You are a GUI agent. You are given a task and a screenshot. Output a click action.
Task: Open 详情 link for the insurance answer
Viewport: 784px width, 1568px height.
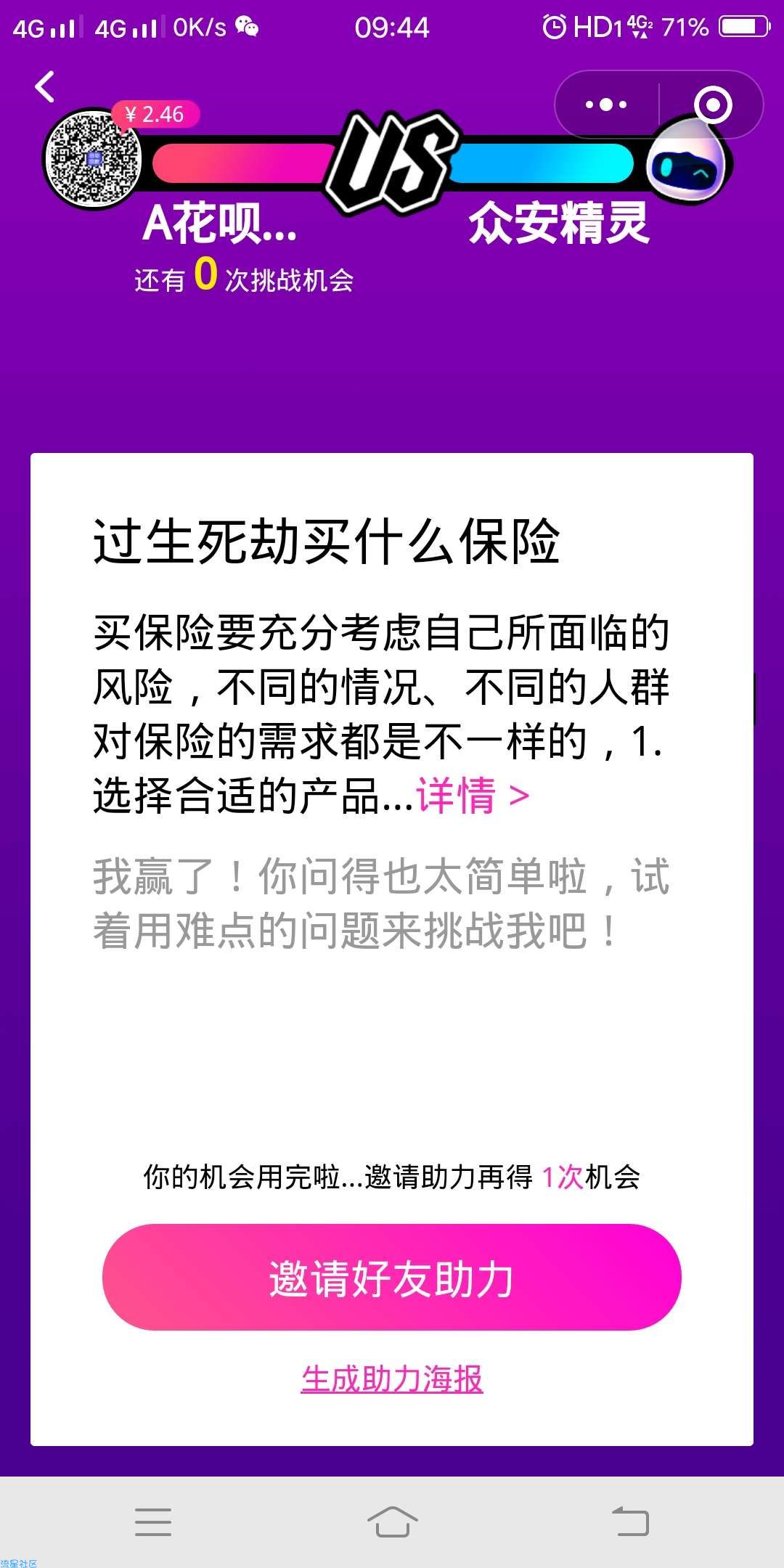point(473,796)
